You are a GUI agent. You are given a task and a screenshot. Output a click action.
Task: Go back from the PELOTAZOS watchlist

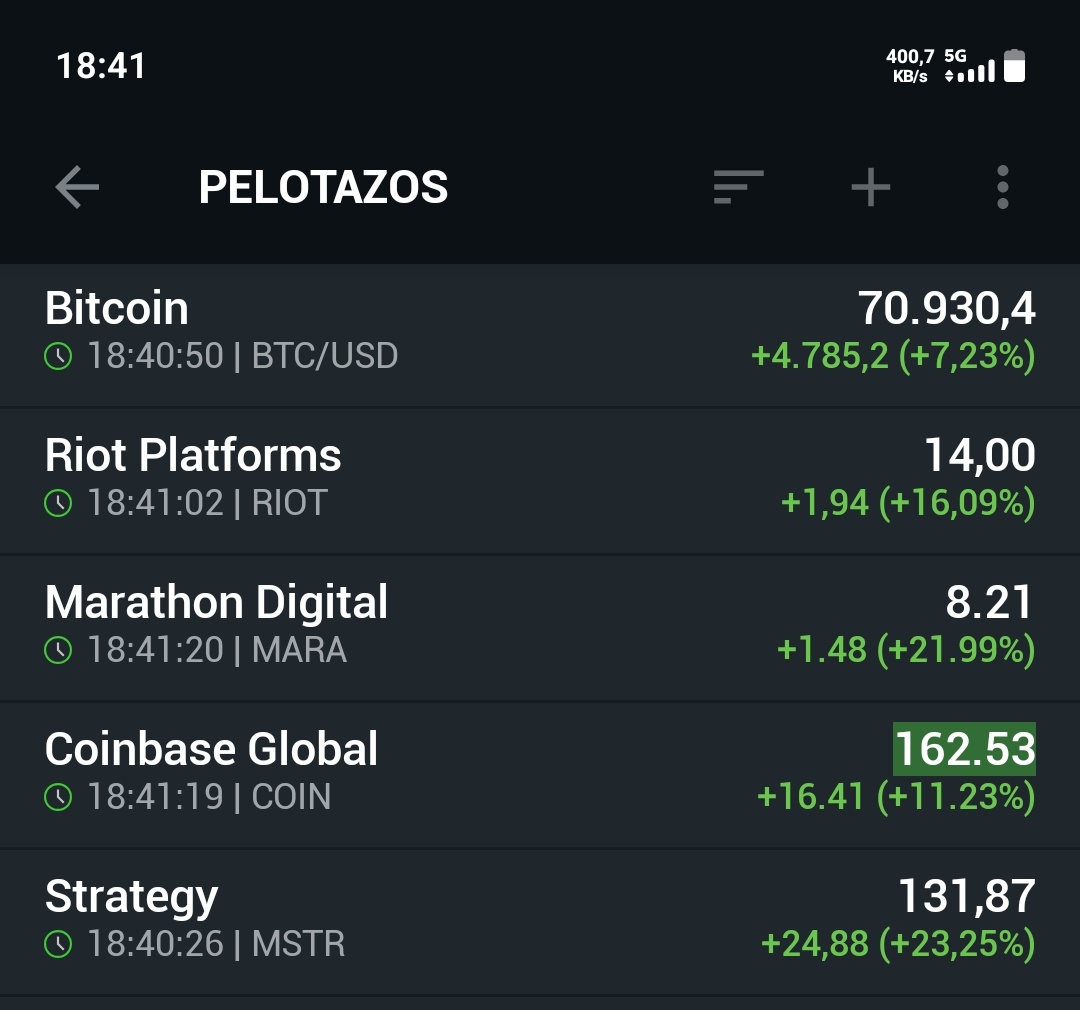[77, 187]
